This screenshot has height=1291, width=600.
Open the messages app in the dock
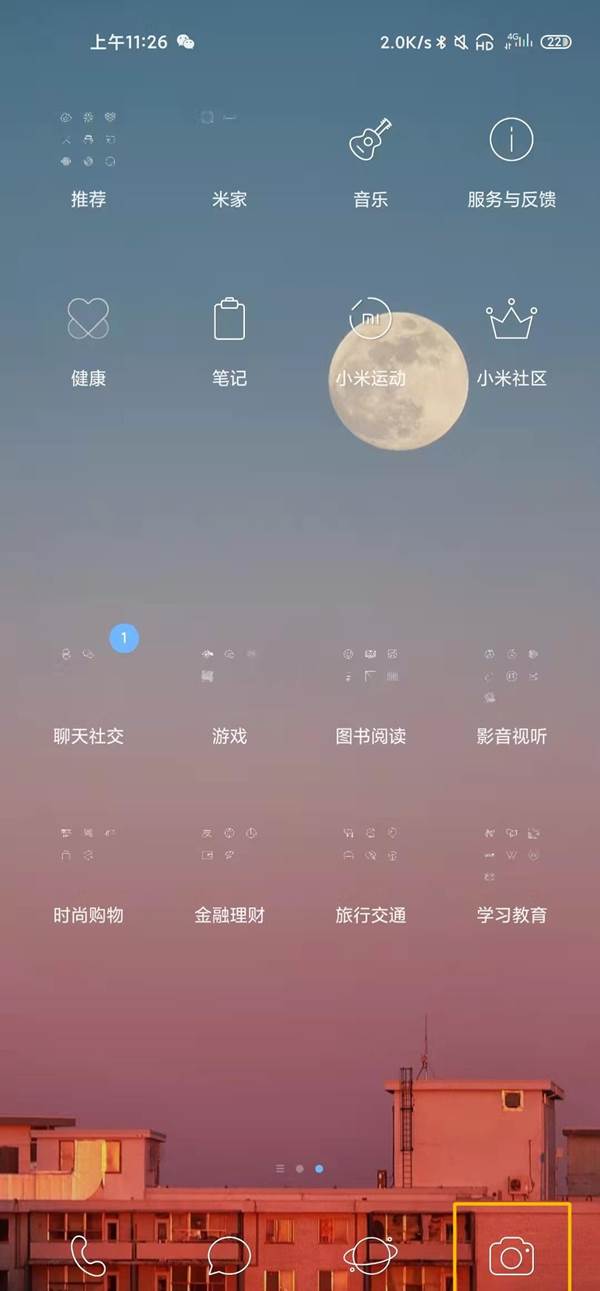(229, 1256)
